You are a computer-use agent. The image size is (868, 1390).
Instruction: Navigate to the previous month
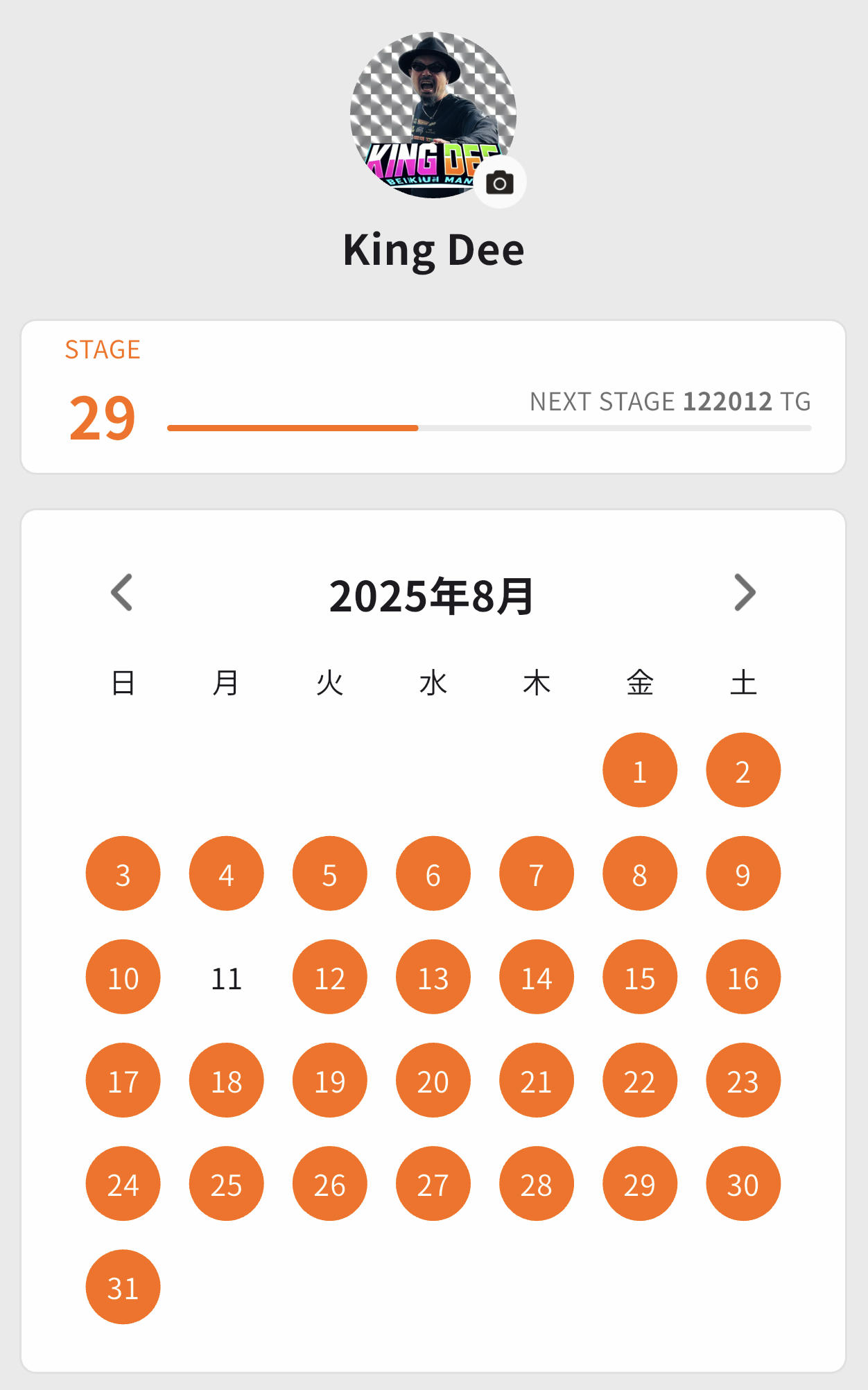[x=122, y=593]
